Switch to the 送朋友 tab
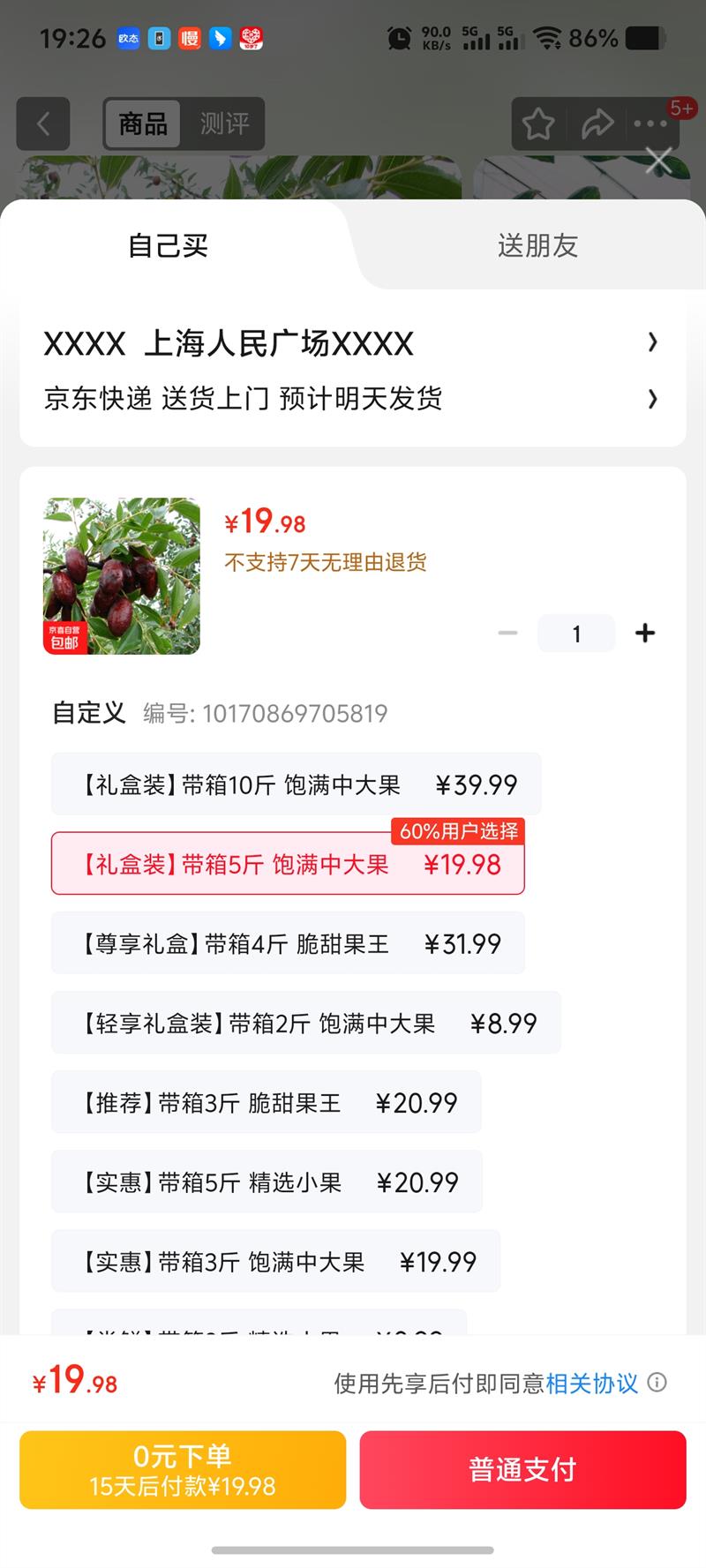 537,245
